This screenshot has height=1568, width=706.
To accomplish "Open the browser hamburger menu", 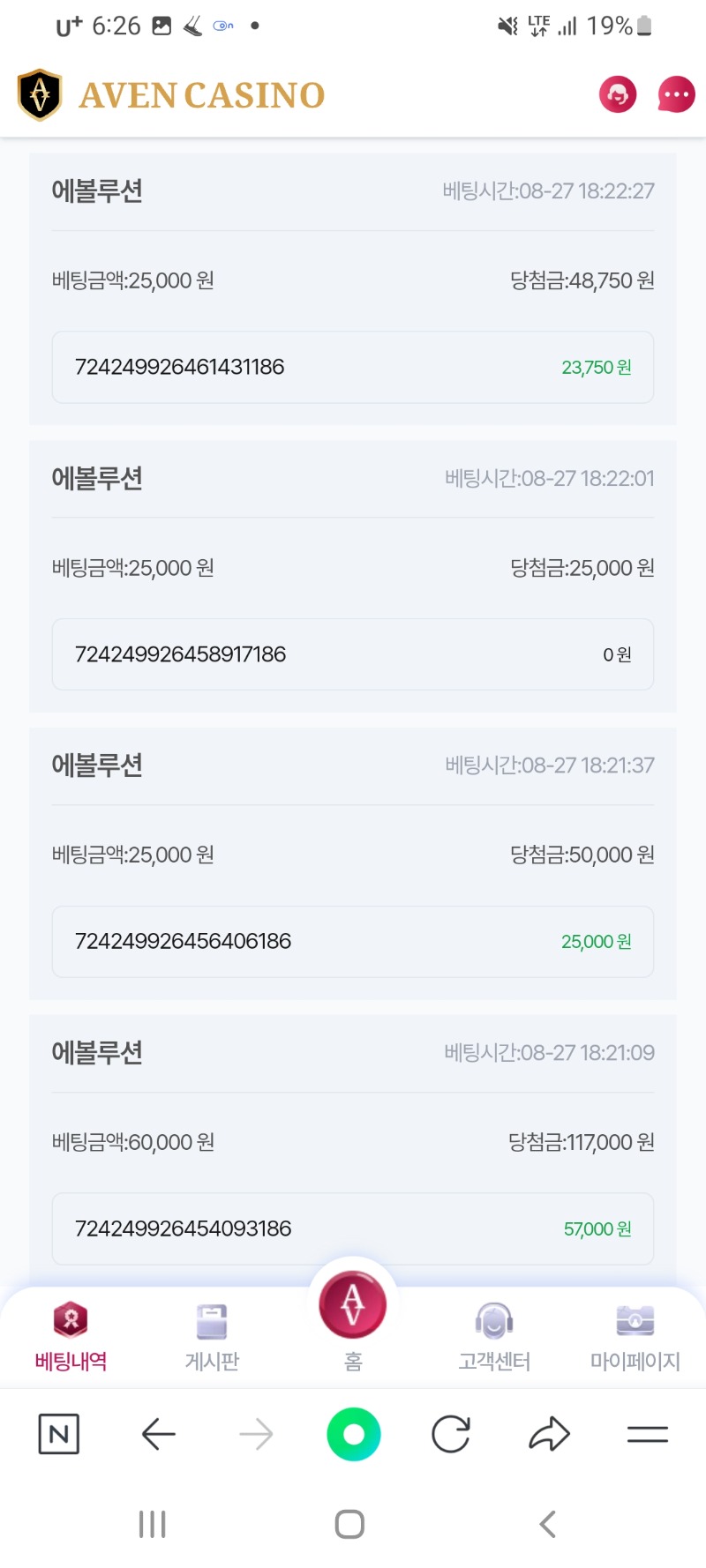I will 647,1434.
